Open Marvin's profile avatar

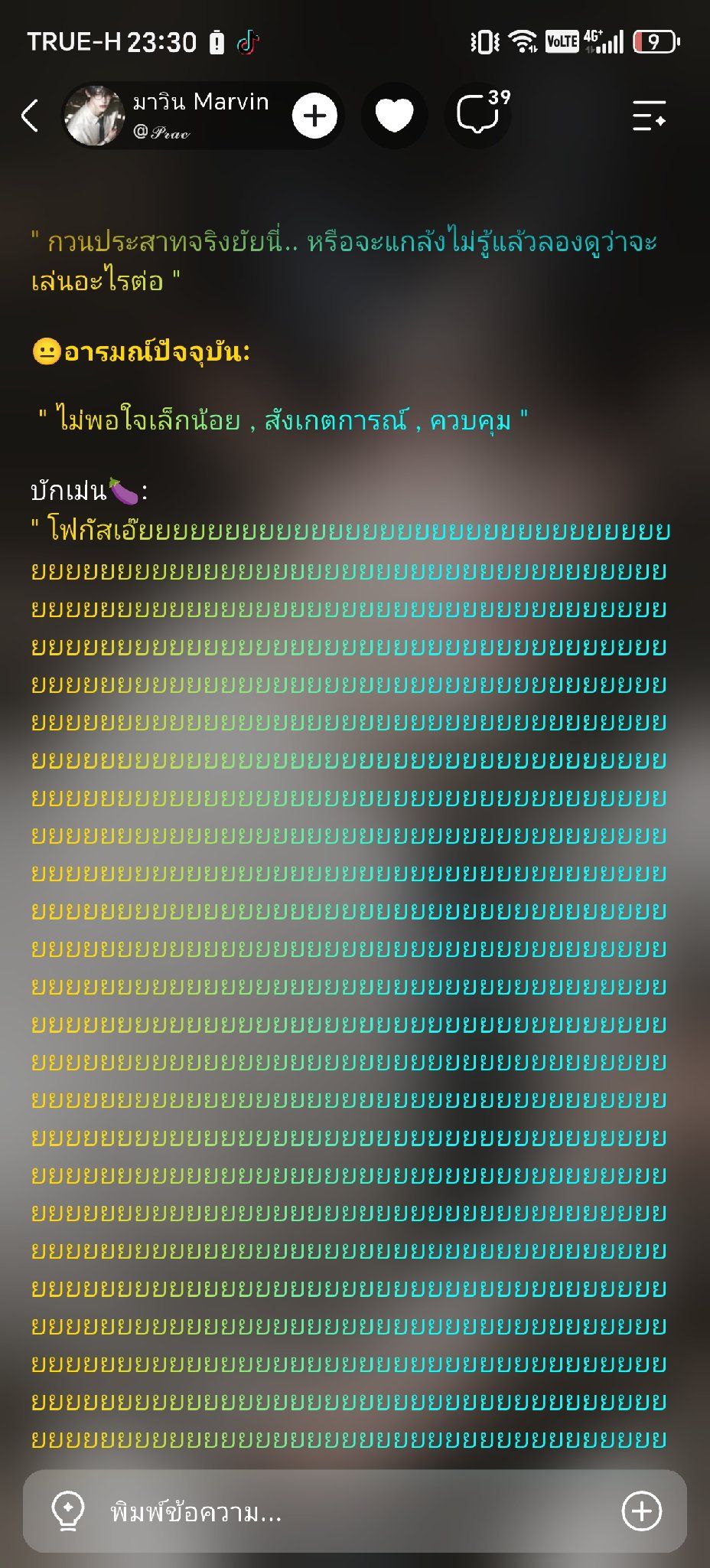(x=94, y=116)
